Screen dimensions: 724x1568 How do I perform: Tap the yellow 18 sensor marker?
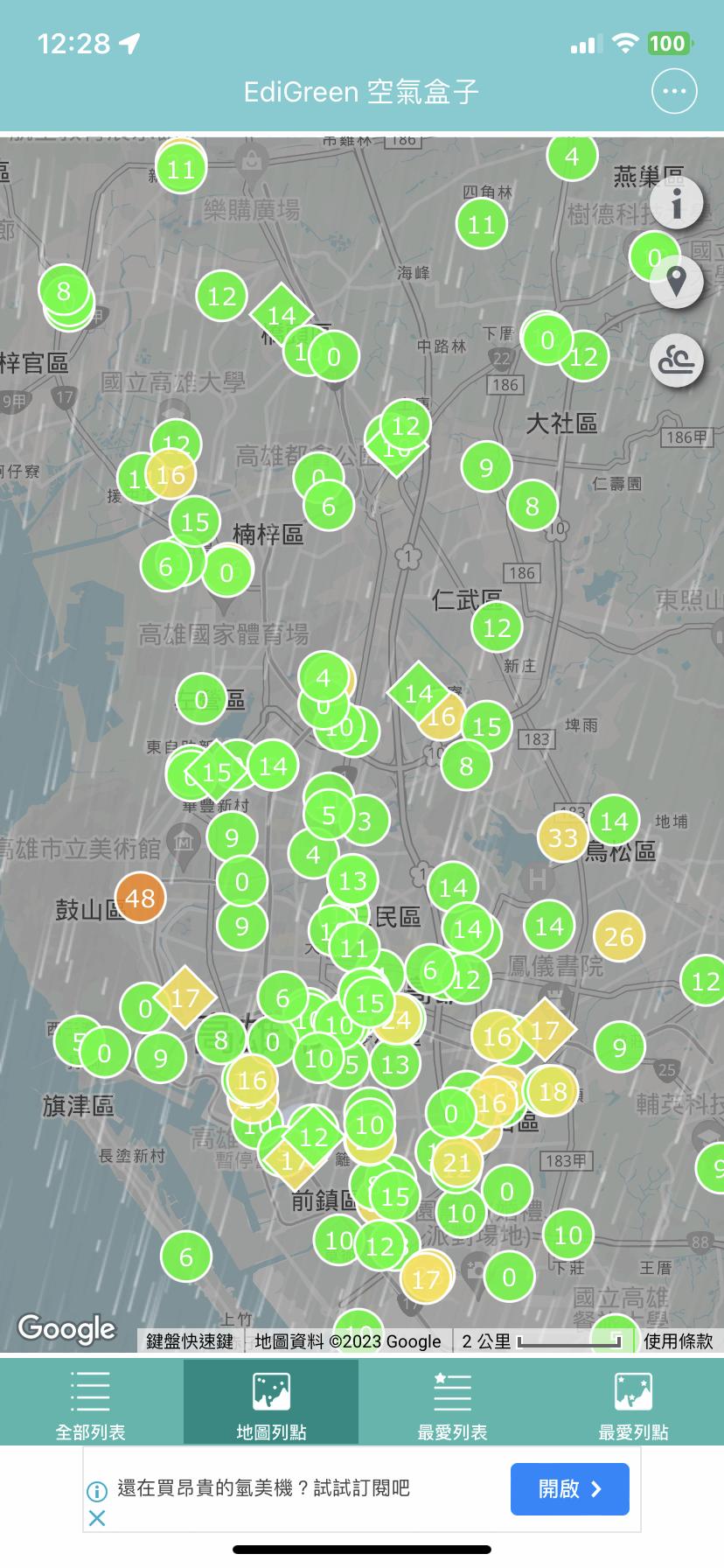(x=553, y=1091)
